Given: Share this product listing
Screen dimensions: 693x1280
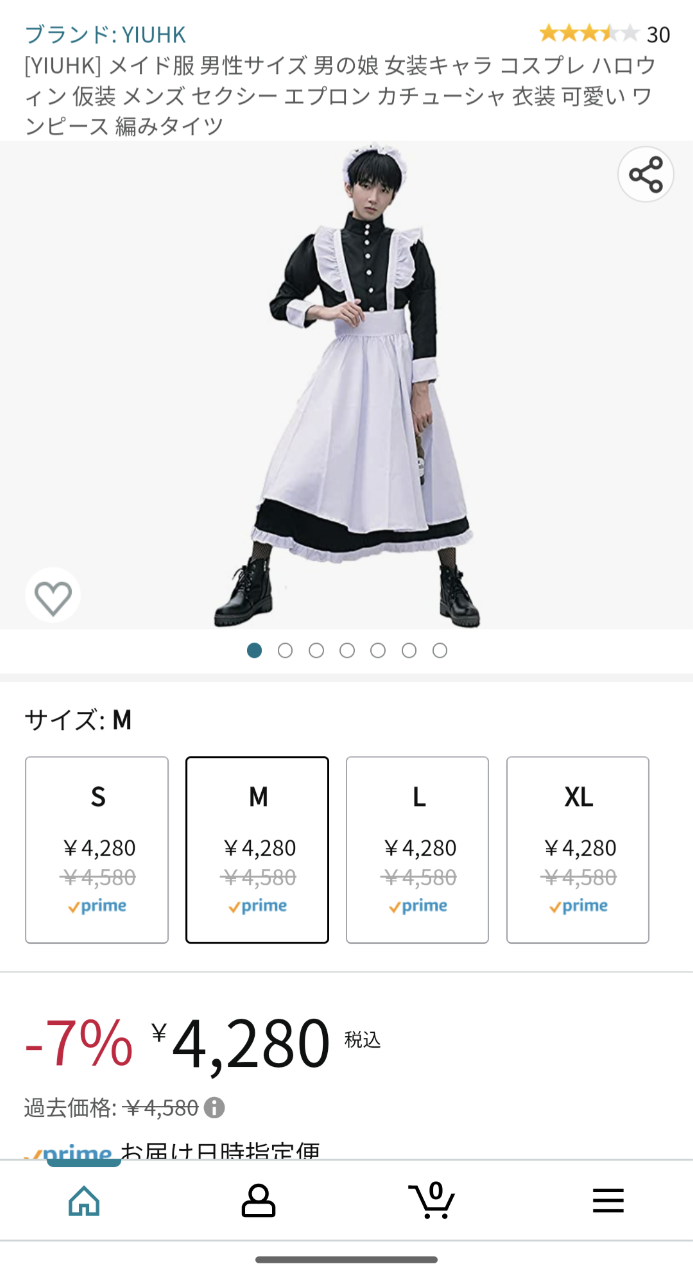Looking at the screenshot, I should (645, 175).
